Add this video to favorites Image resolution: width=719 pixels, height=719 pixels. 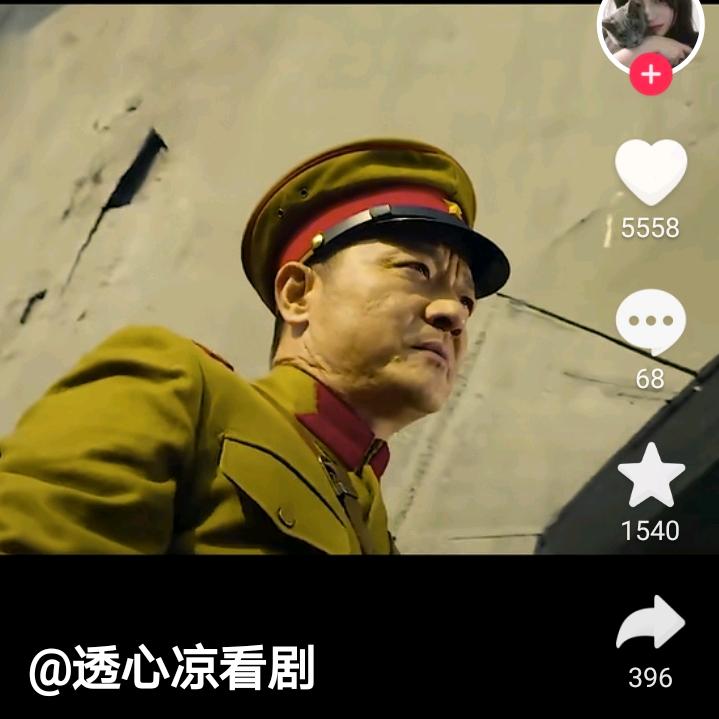point(651,476)
